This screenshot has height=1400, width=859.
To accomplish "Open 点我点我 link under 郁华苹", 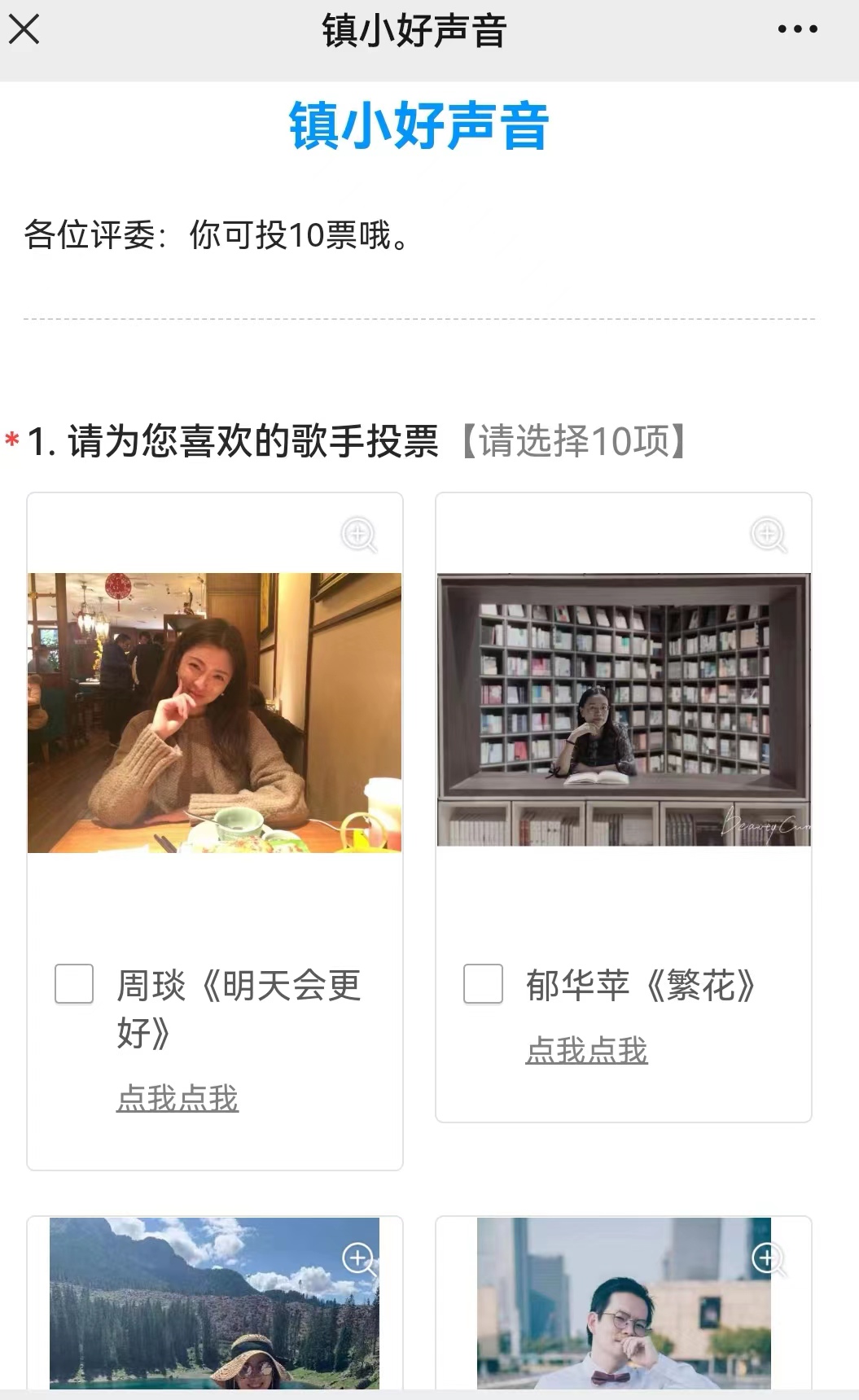I will 586,1050.
